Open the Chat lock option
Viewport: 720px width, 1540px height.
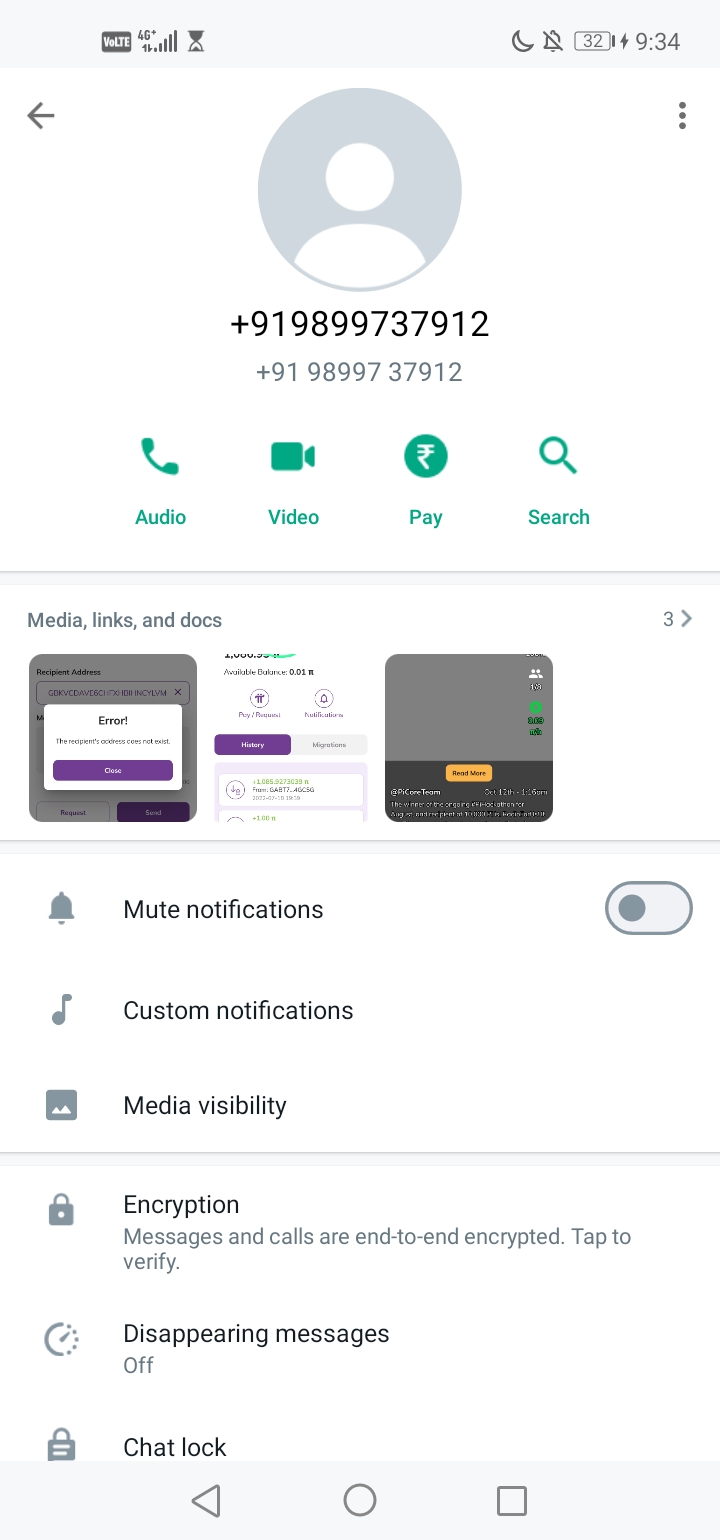175,1446
